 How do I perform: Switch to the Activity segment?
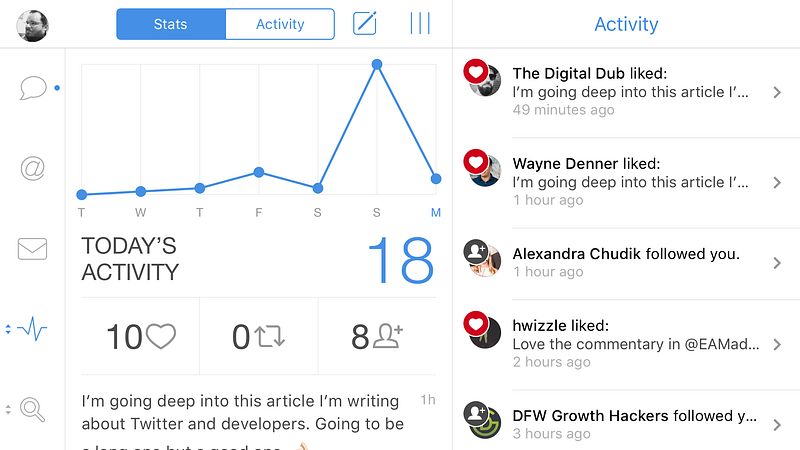[x=280, y=24]
